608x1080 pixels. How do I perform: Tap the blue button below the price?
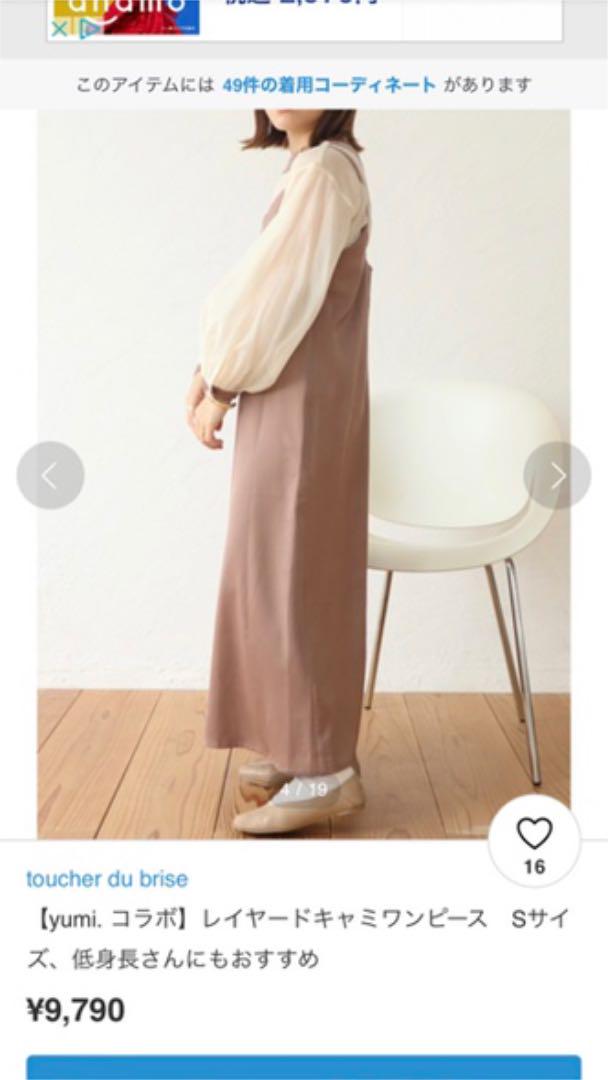(x=304, y=1067)
